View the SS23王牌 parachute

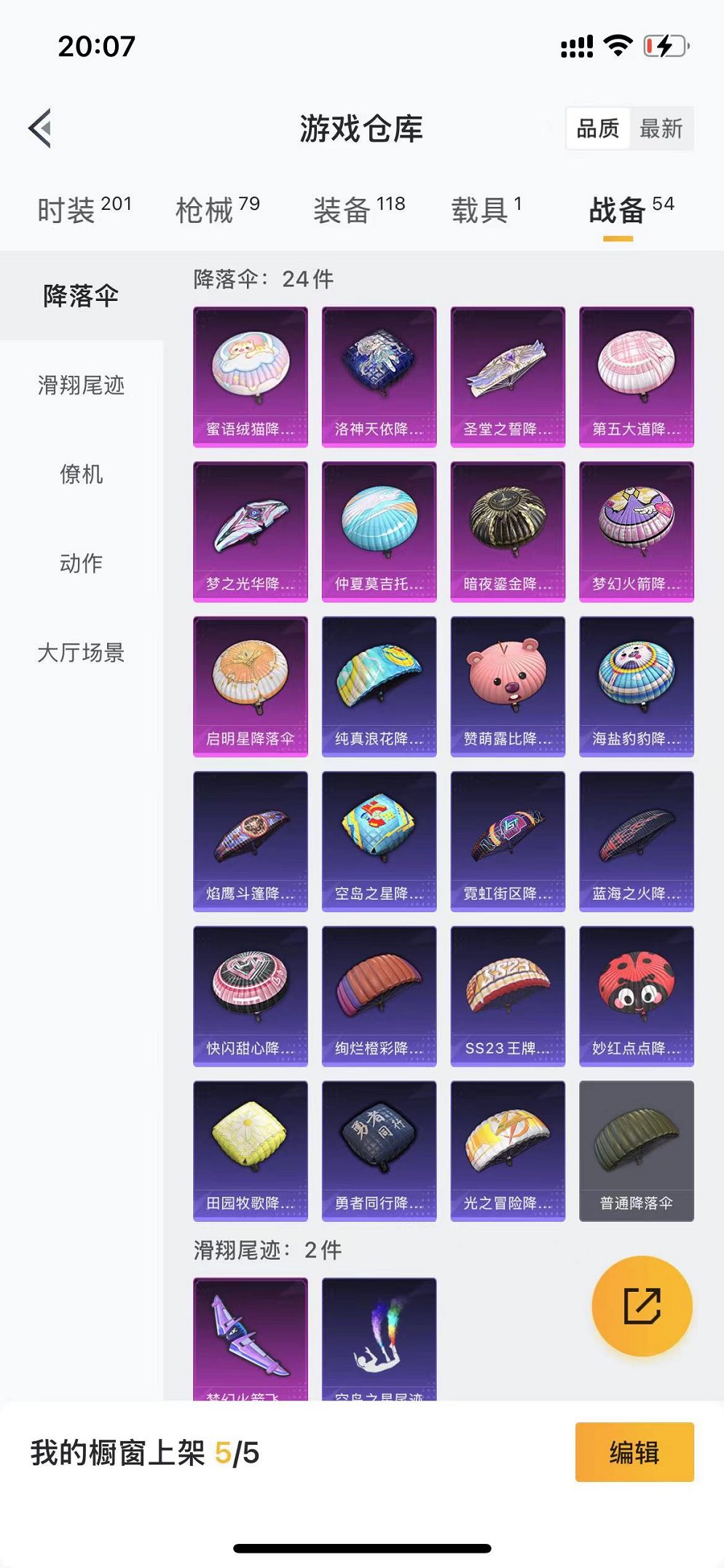508,995
